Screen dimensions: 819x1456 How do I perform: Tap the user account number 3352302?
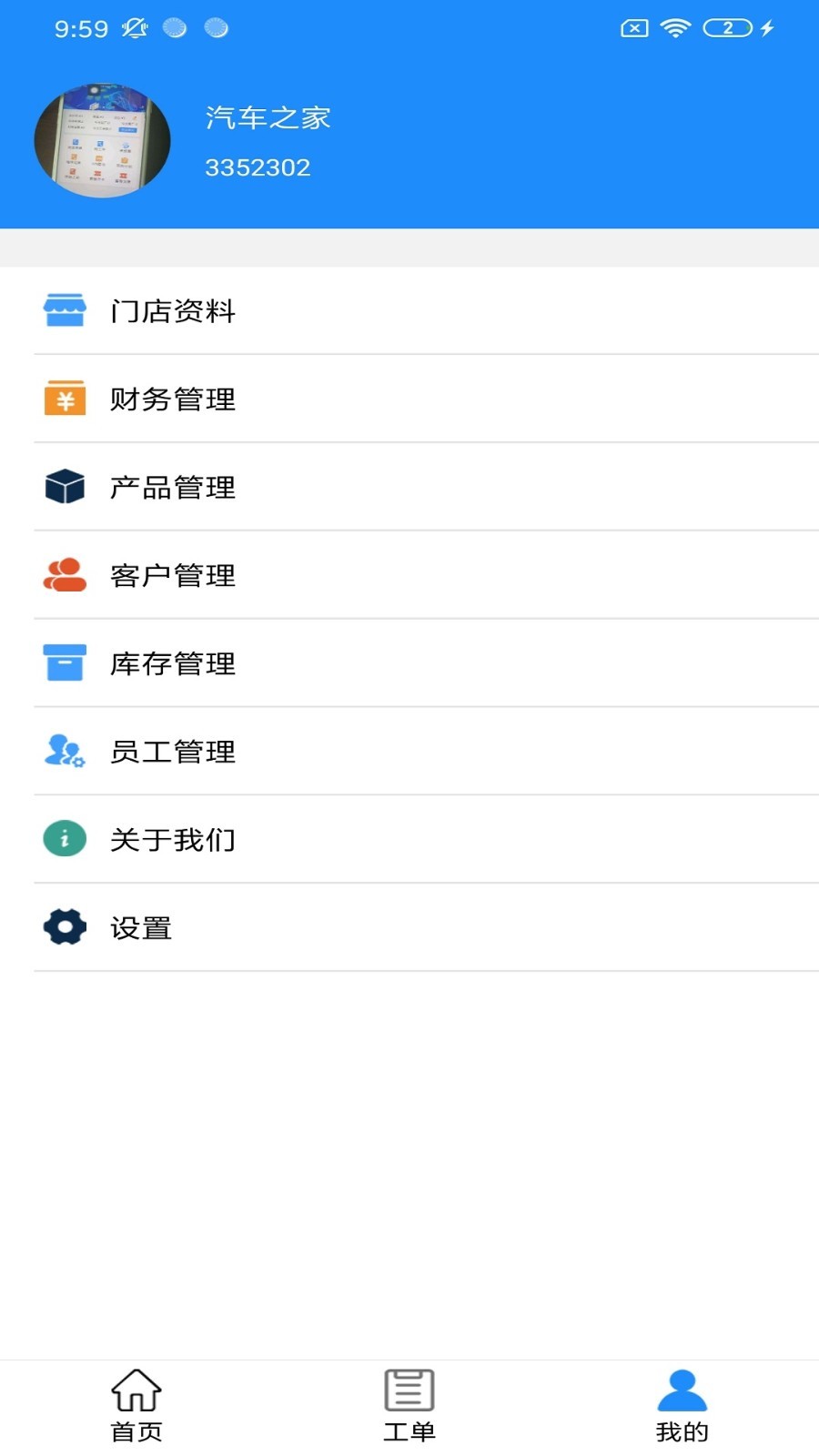click(x=258, y=167)
